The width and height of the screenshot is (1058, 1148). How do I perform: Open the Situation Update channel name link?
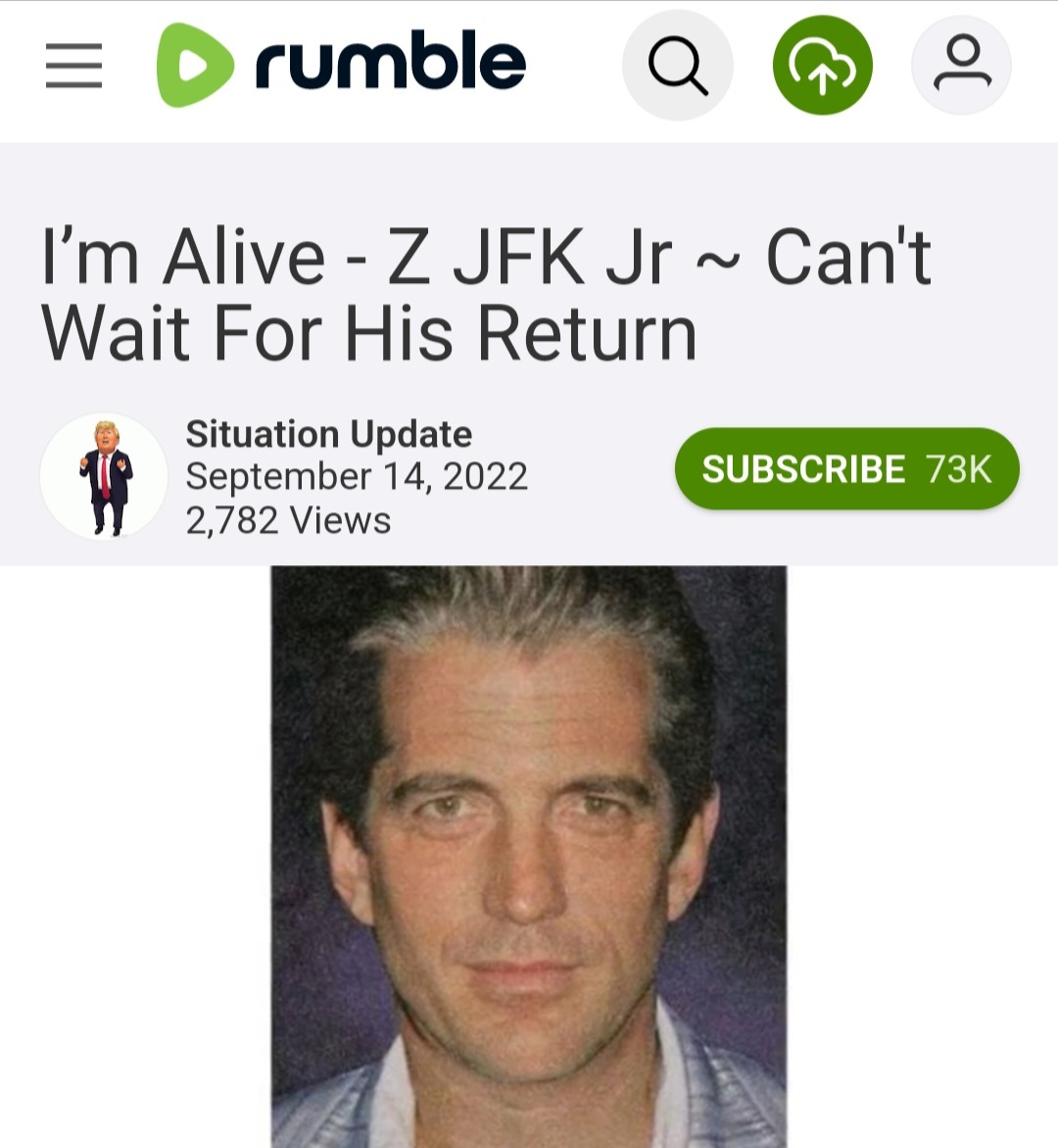pos(329,434)
